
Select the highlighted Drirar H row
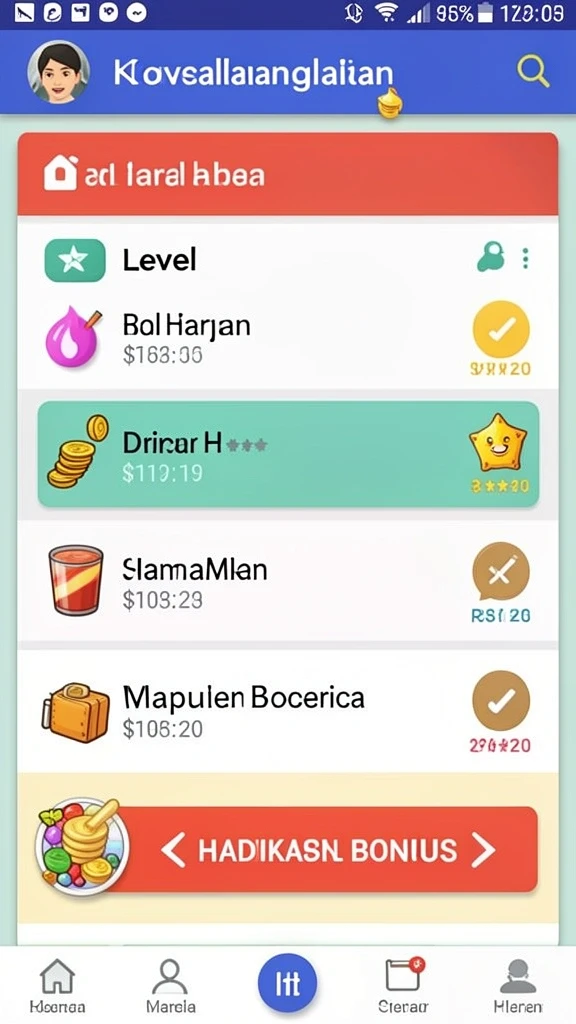pyautogui.click(x=288, y=455)
